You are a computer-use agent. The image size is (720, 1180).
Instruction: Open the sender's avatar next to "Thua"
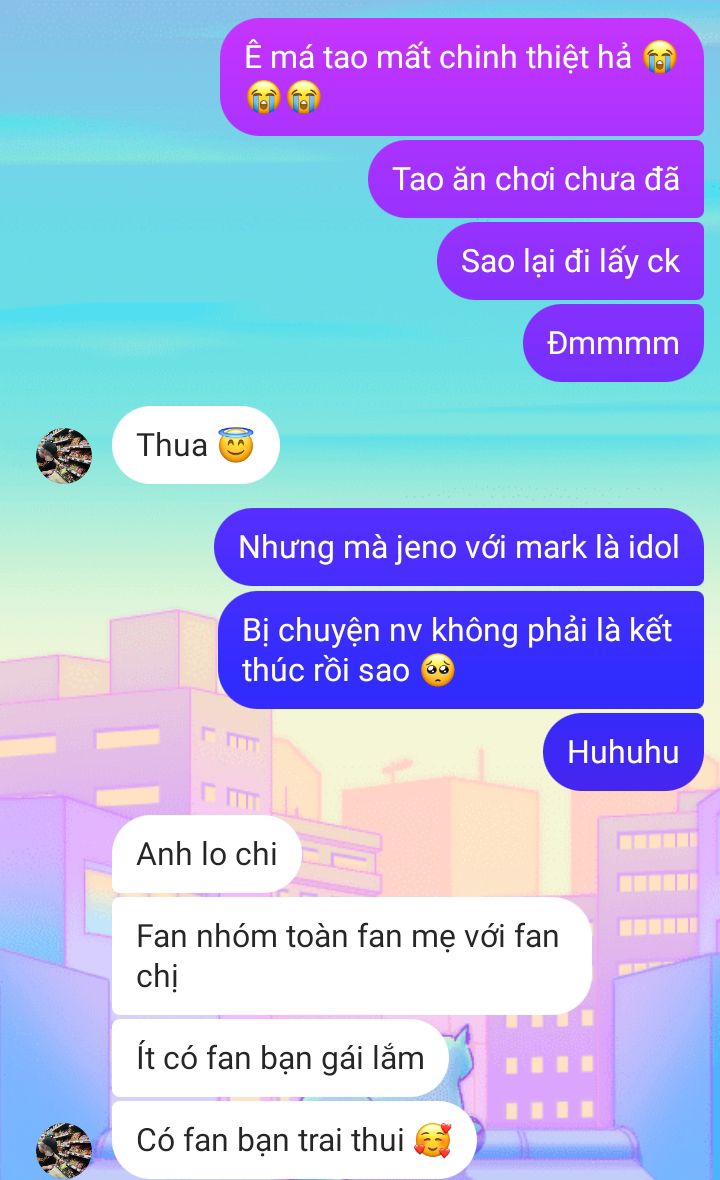pyautogui.click(x=64, y=455)
